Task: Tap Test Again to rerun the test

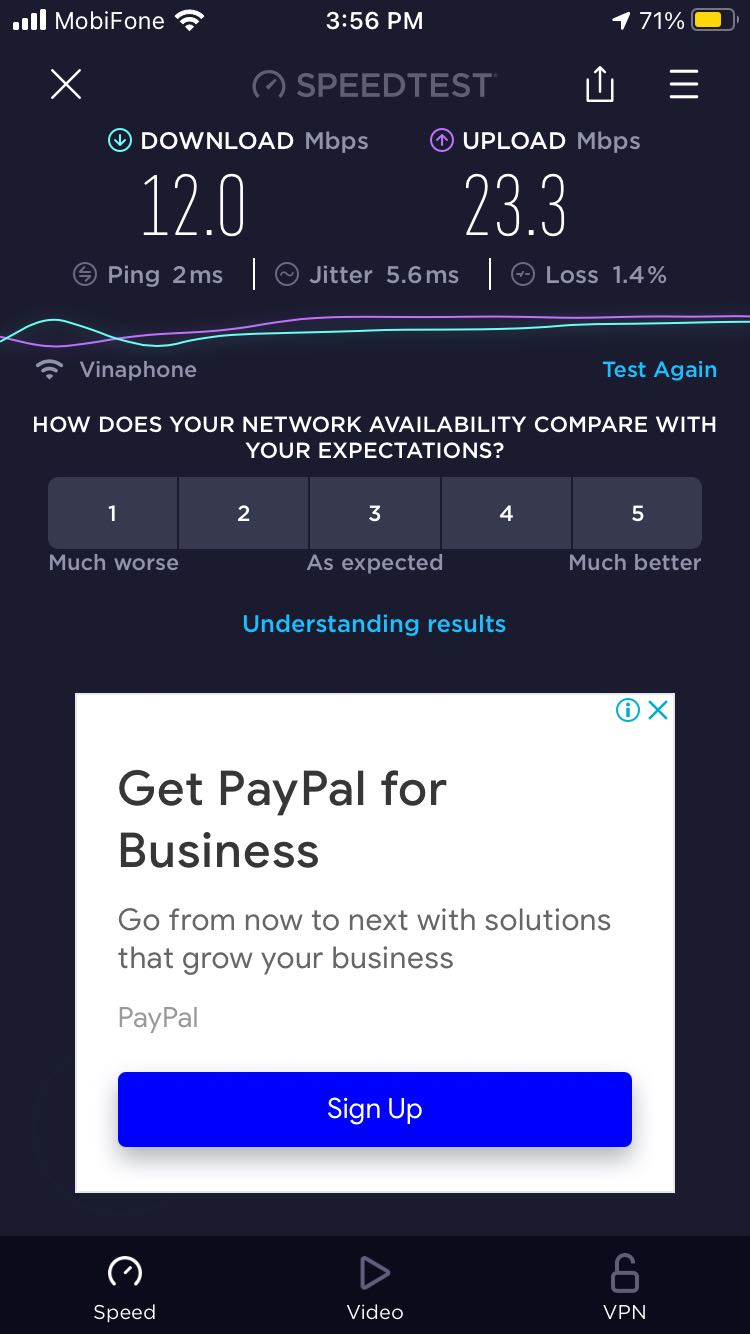Action: (659, 369)
